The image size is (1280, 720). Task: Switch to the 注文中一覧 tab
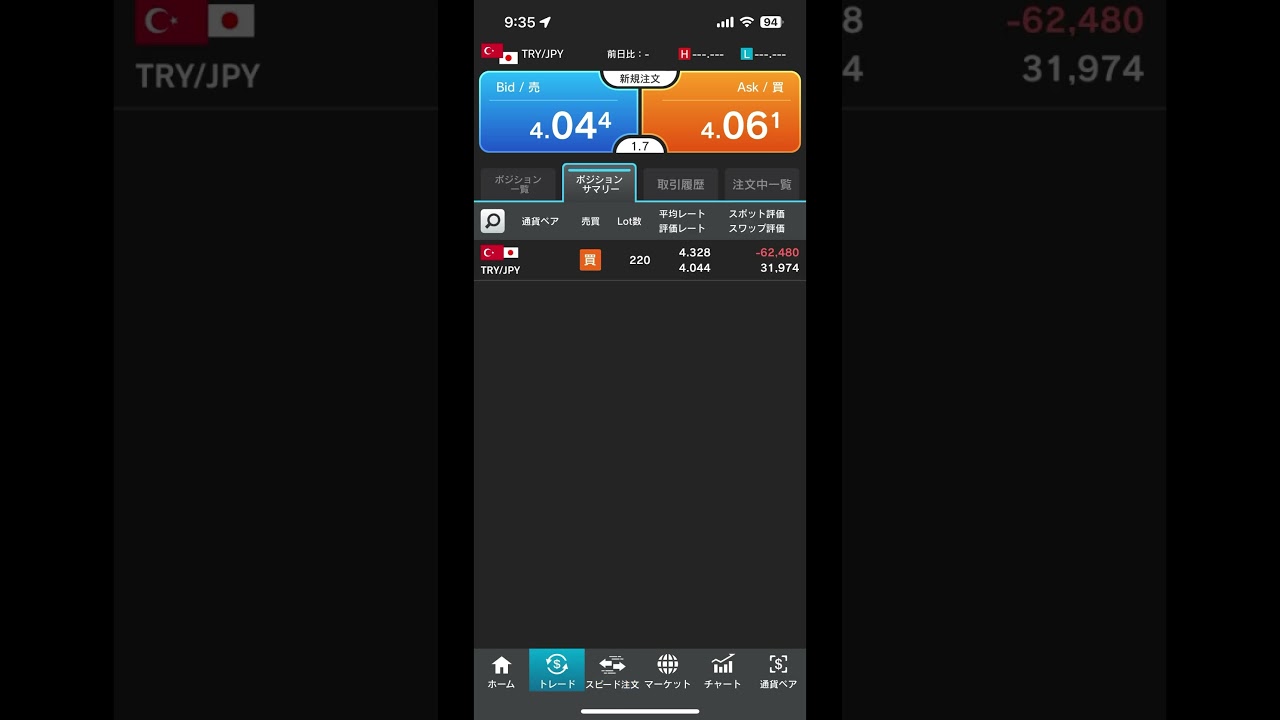(x=762, y=184)
